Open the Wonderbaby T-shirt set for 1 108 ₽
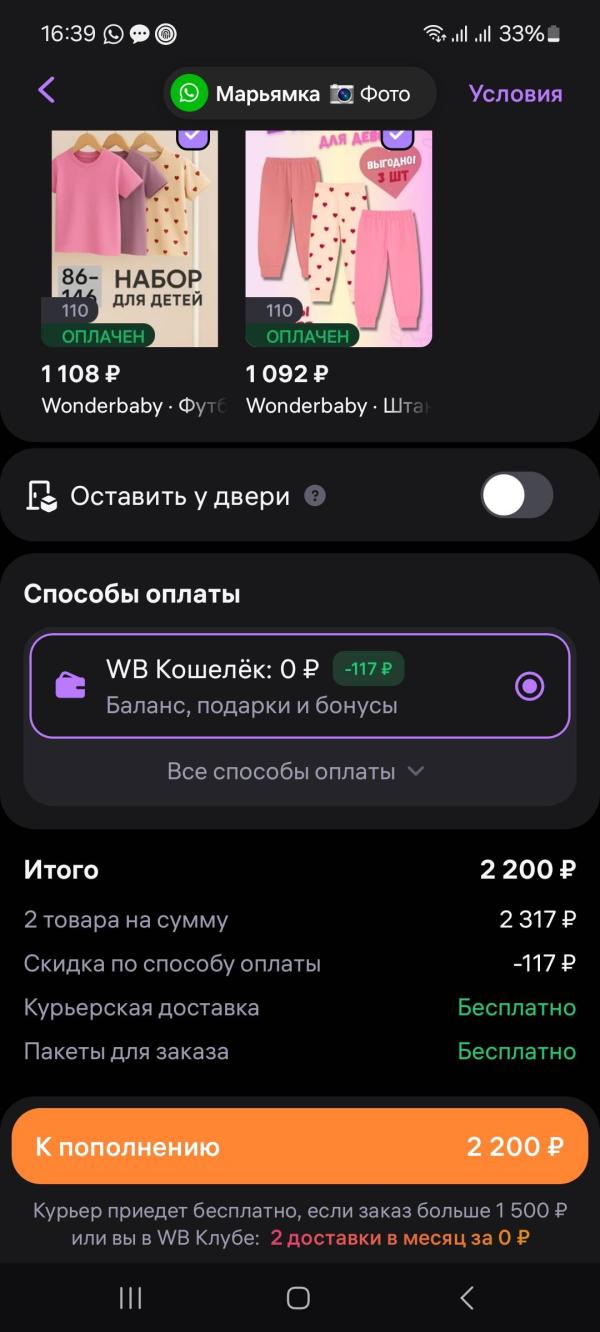This screenshot has width=600, height=1332. 135,240
